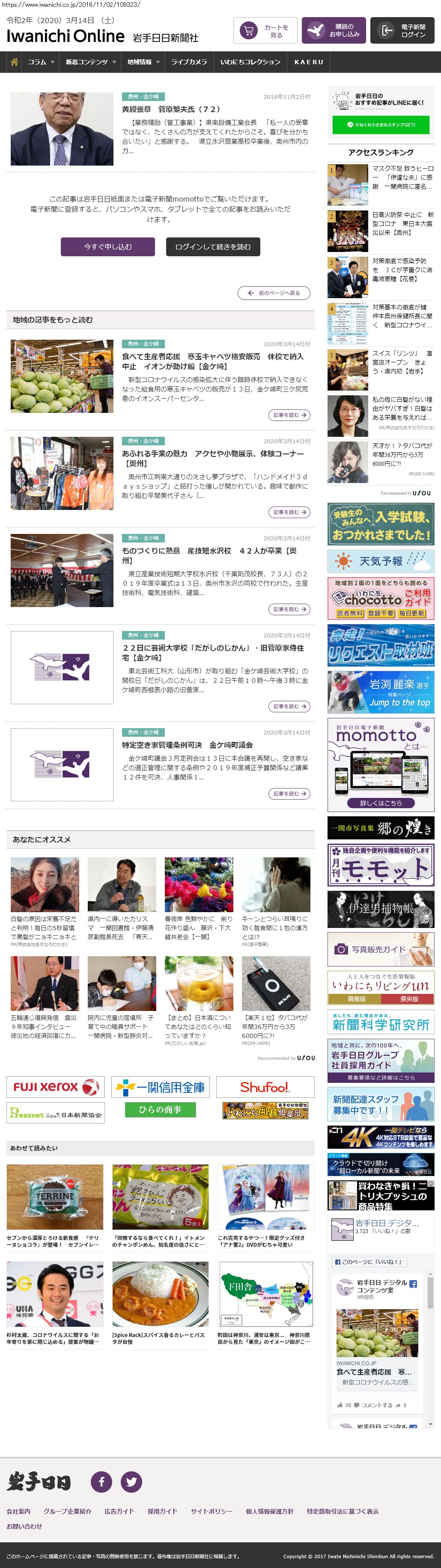Open the Twitter icon in the footer

(131, 1481)
